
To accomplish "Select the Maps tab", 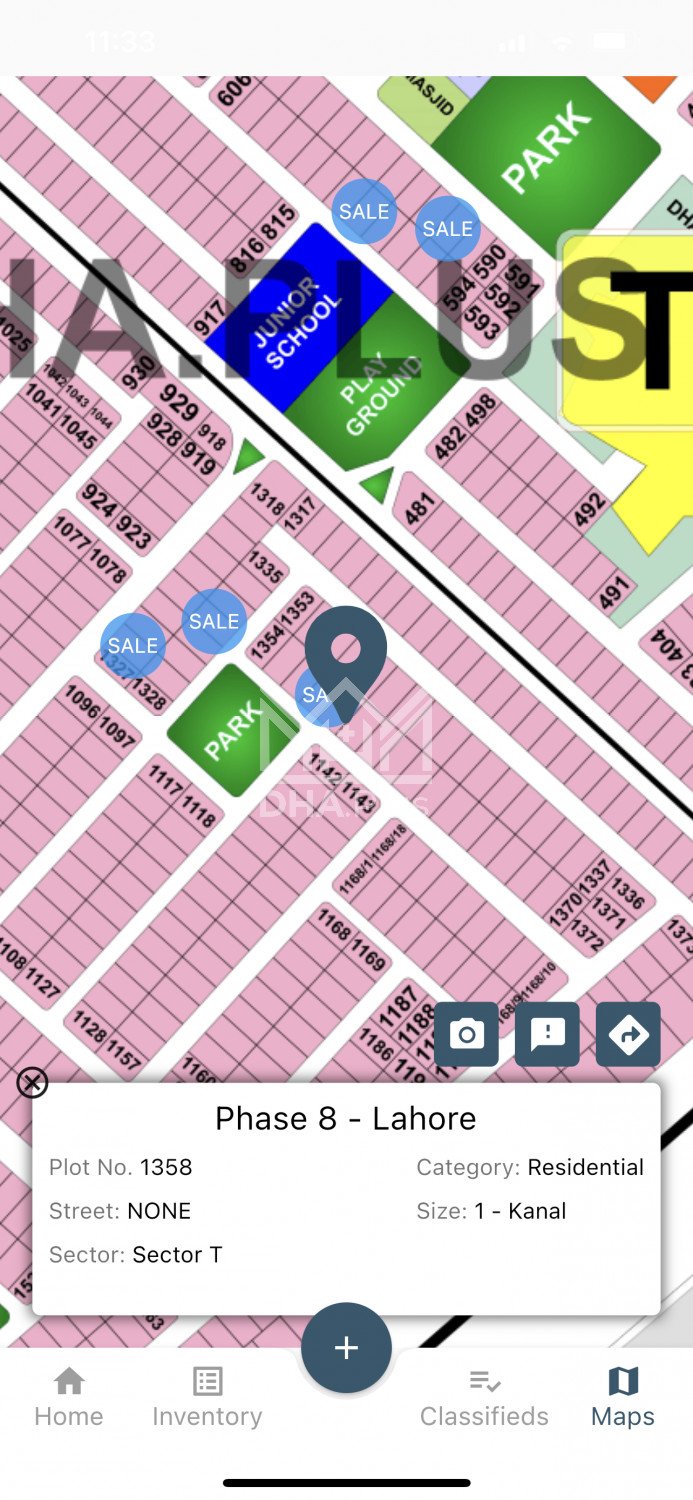I will [x=622, y=1398].
